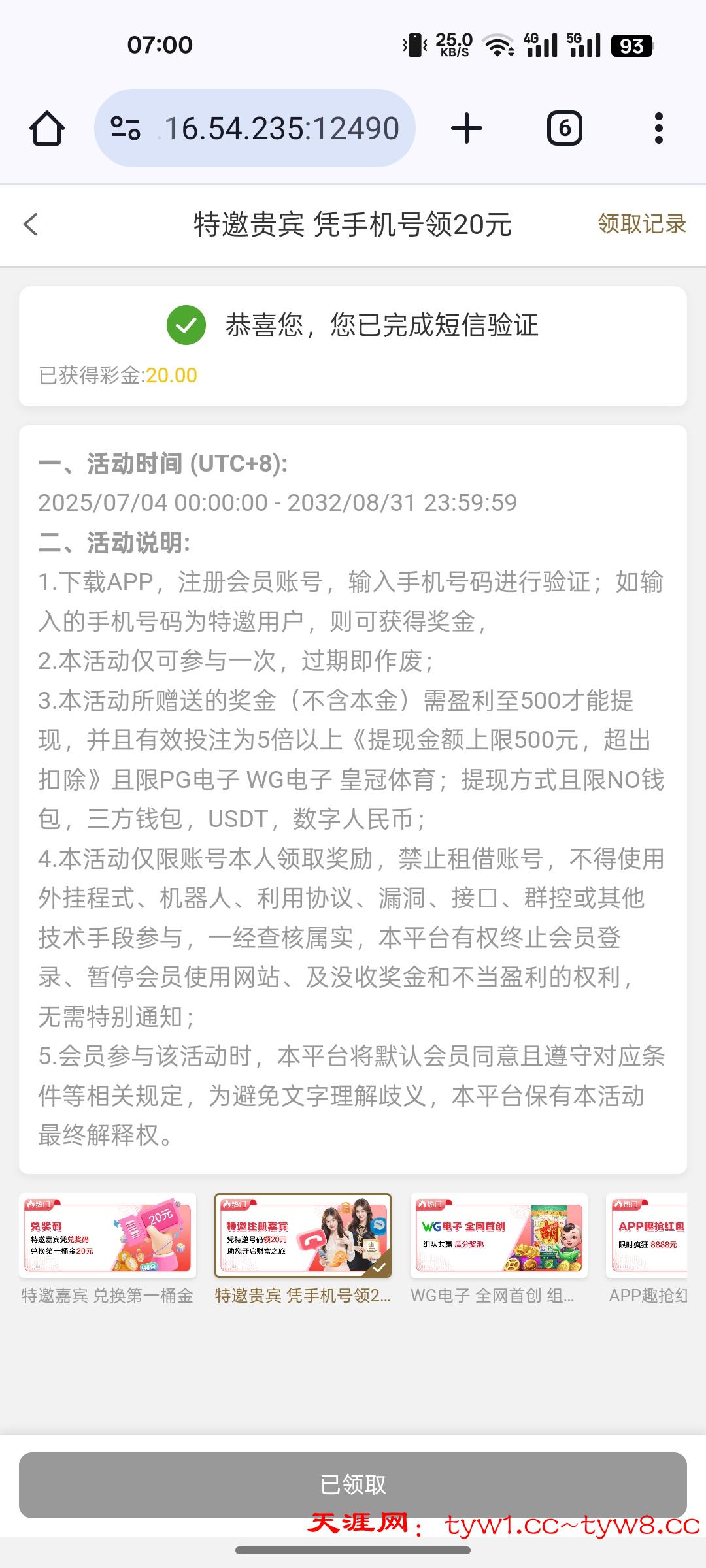This screenshot has height=1568, width=706.
Task: Open the tab switcher showing 6
Action: tap(564, 128)
